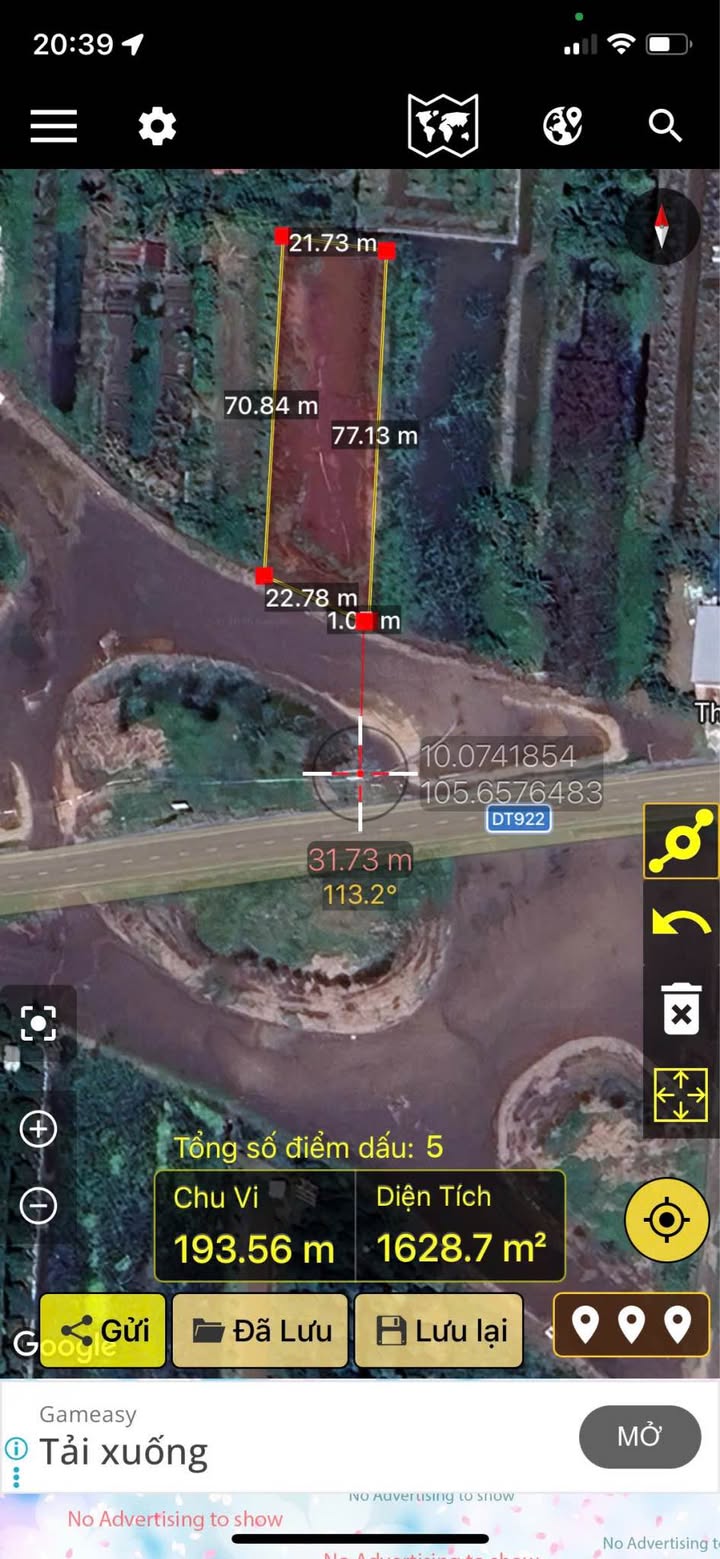This screenshot has height=1559, width=720.
Task: Tap the globe location icon
Action: [562, 126]
